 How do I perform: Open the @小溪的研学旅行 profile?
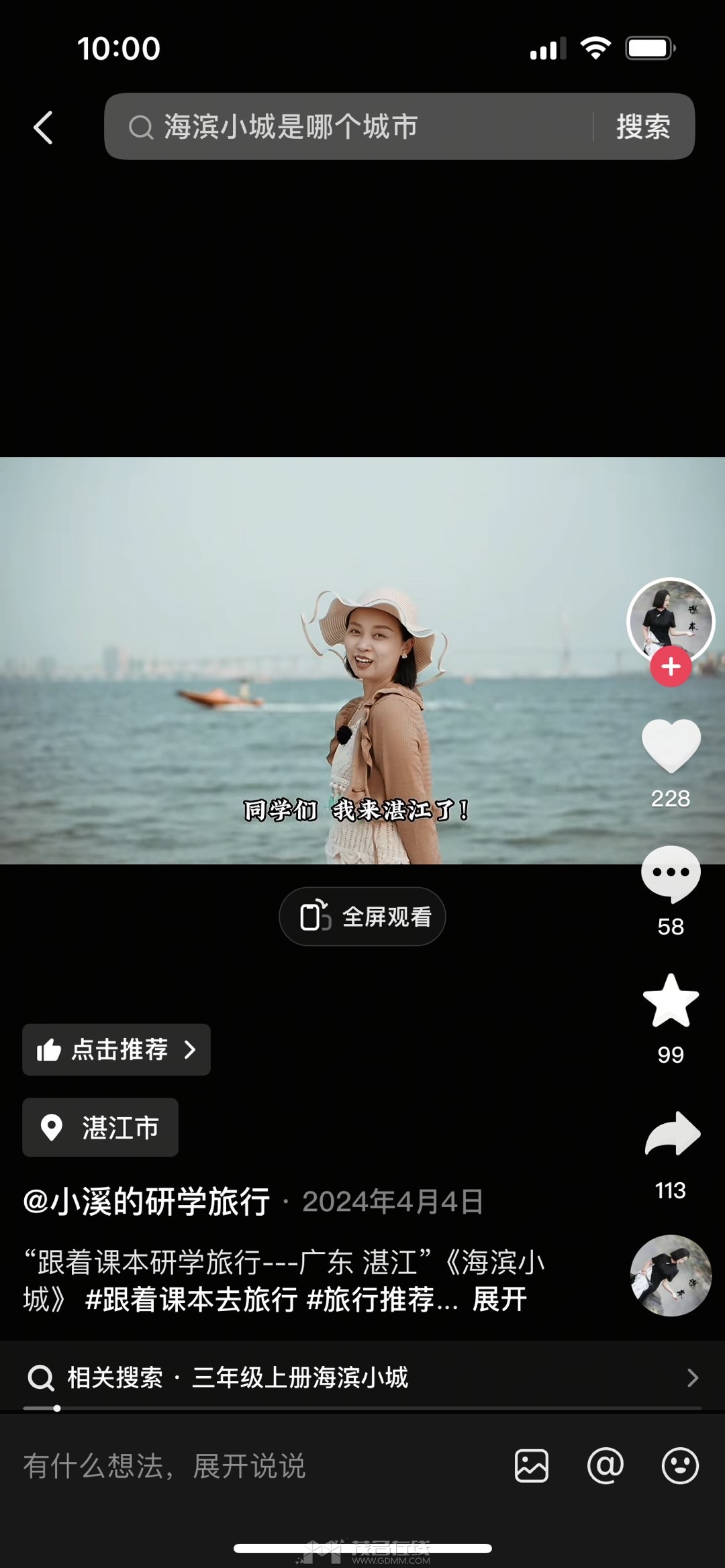[x=146, y=1201]
